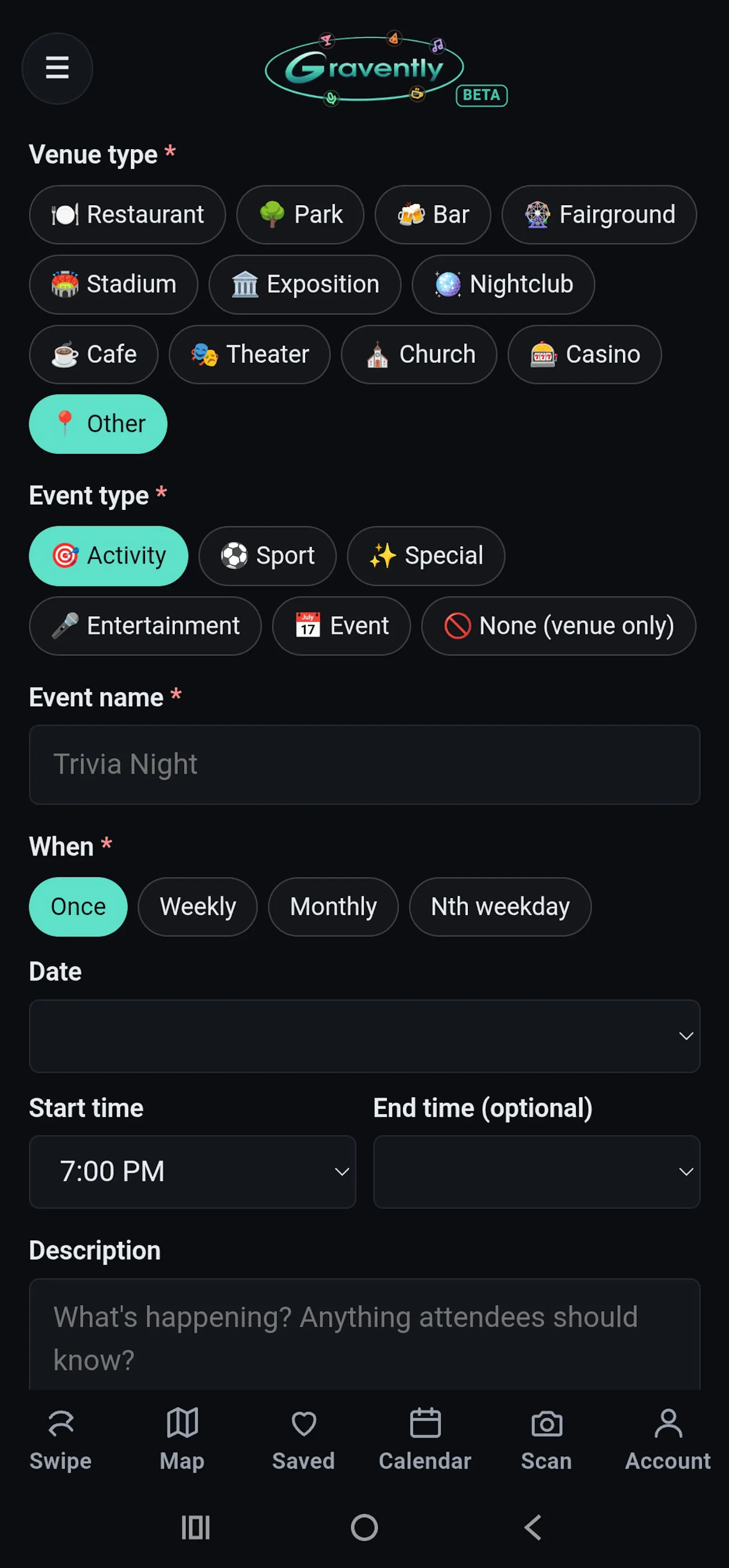Change the 7:00 PM start time
This screenshot has height=1568, width=729.
pos(192,1172)
